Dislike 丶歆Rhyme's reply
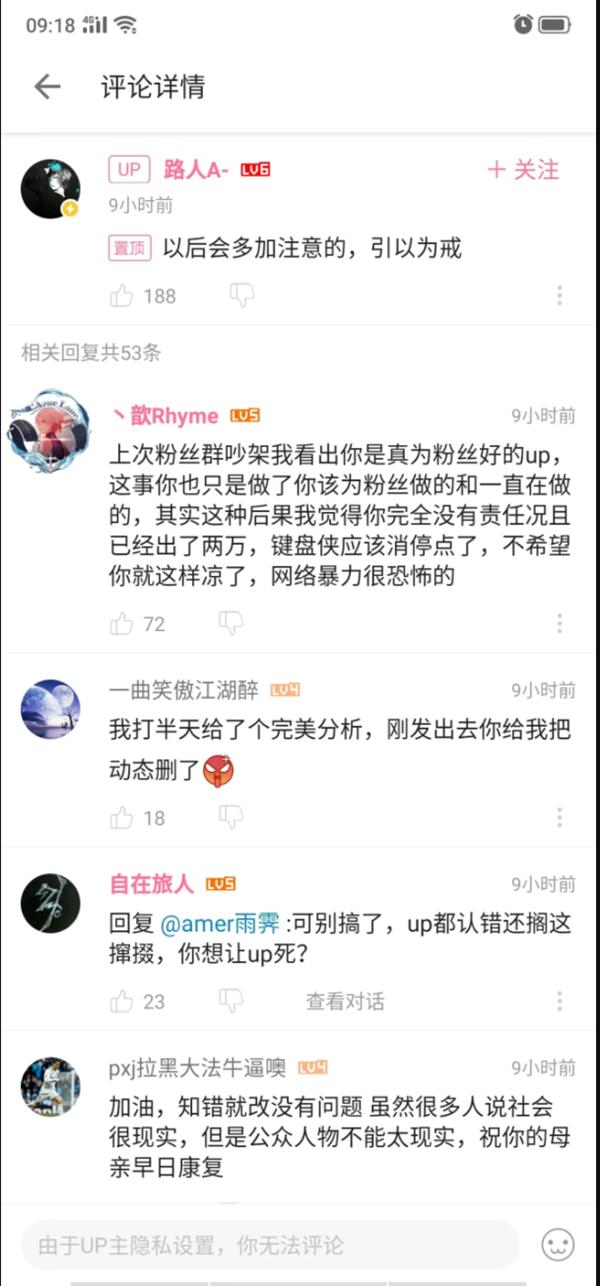Screen dimensions: 600x1286 pyautogui.click(x=231, y=624)
